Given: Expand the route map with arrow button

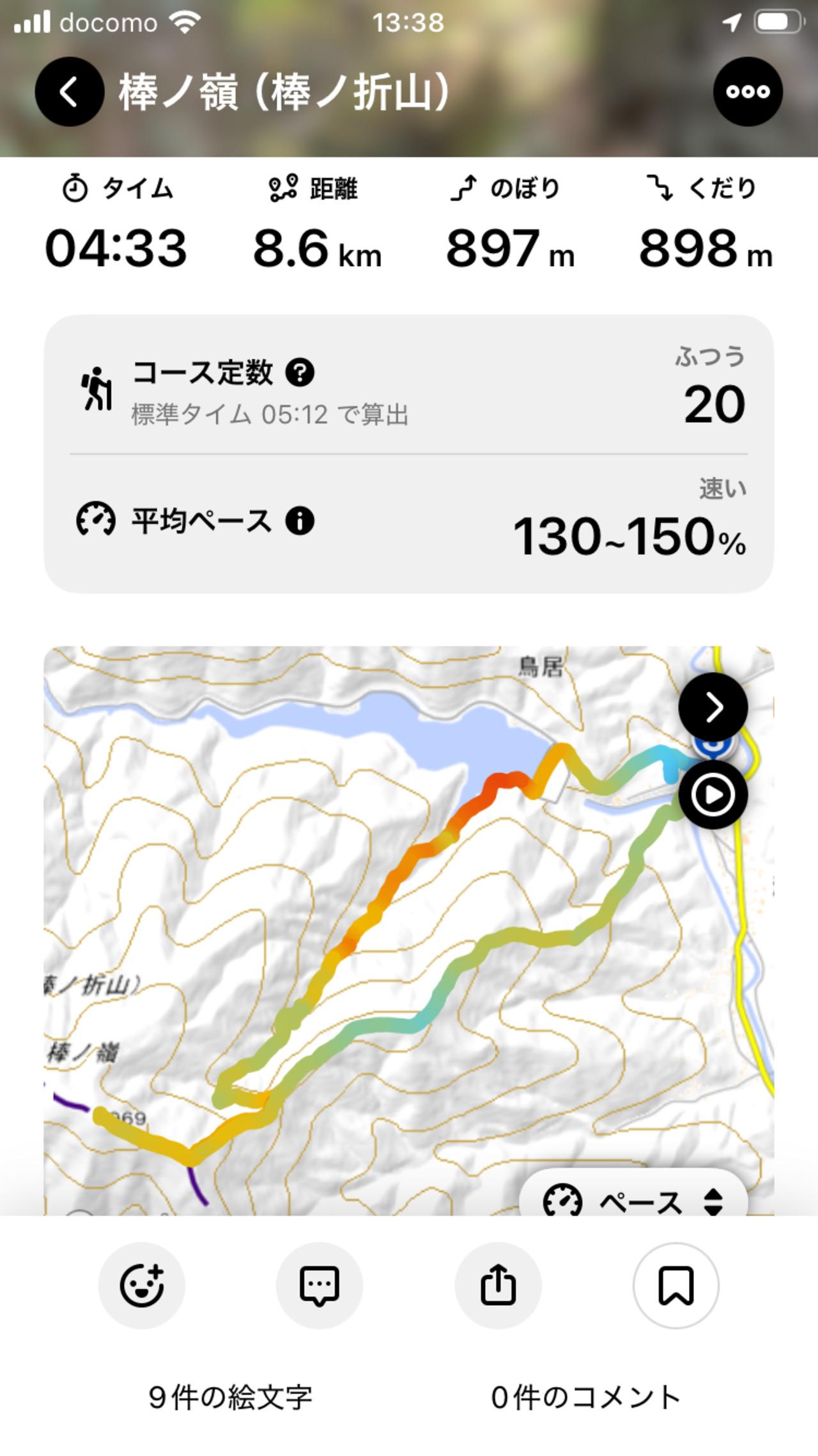Looking at the screenshot, I should pyautogui.click(x=713, y=707).
